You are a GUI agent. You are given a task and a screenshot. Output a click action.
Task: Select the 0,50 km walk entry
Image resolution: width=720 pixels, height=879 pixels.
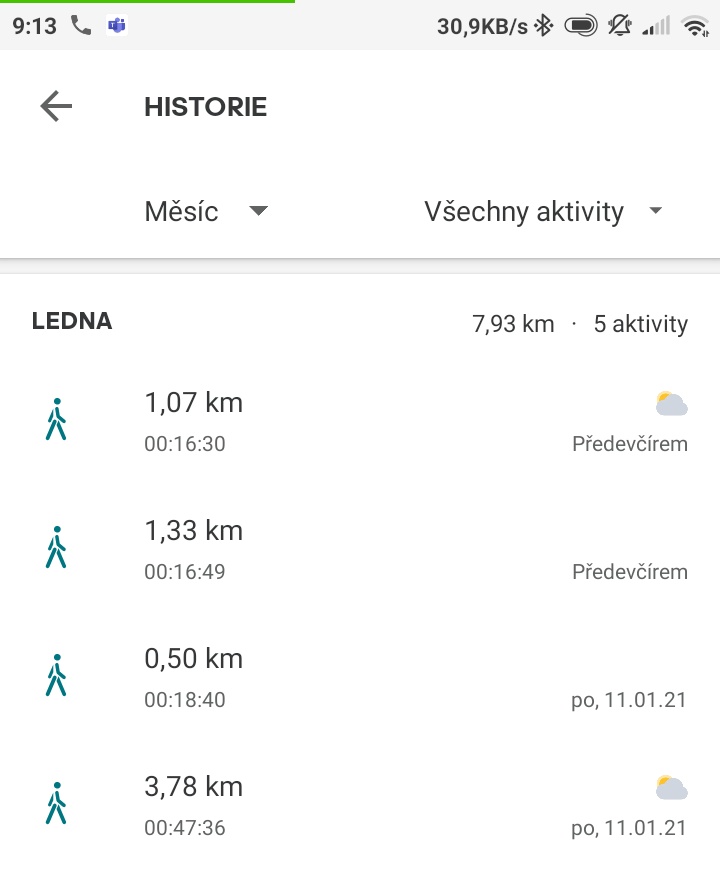tap(360, 676)
